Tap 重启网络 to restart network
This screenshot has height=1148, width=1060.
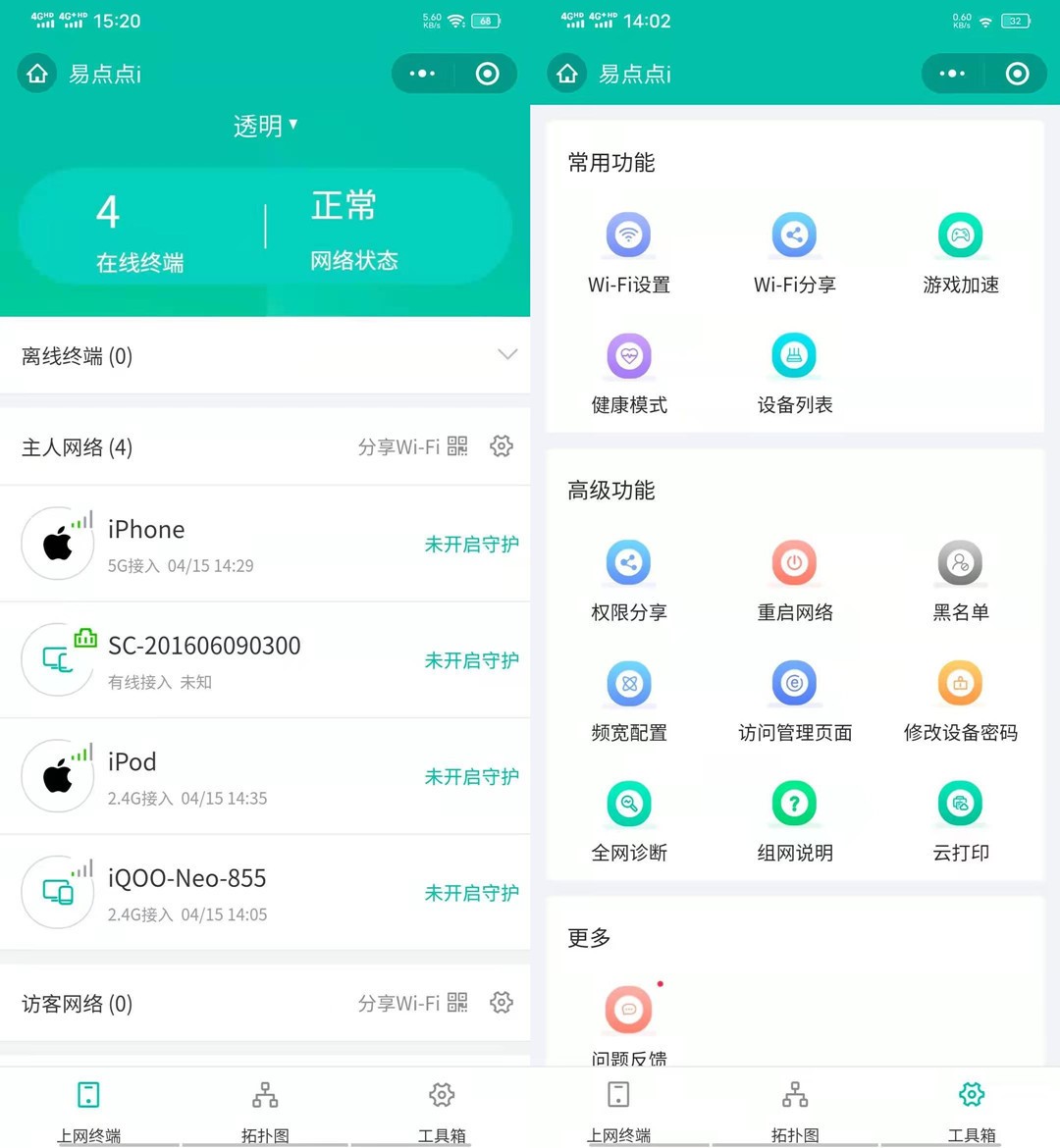pyautogui.click(x=794, y=581)
